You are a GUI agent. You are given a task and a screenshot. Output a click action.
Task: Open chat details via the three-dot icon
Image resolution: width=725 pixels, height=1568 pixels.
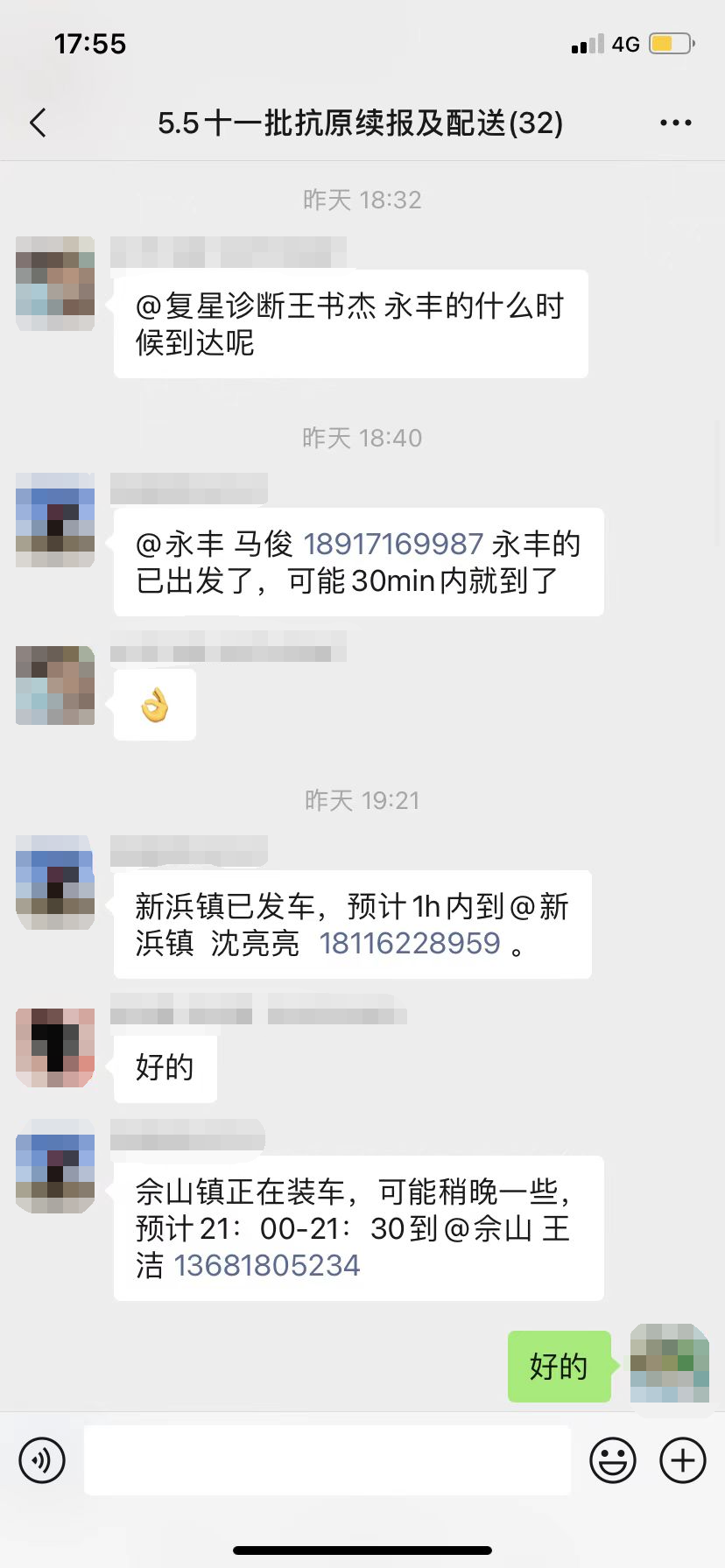[675, 123]
